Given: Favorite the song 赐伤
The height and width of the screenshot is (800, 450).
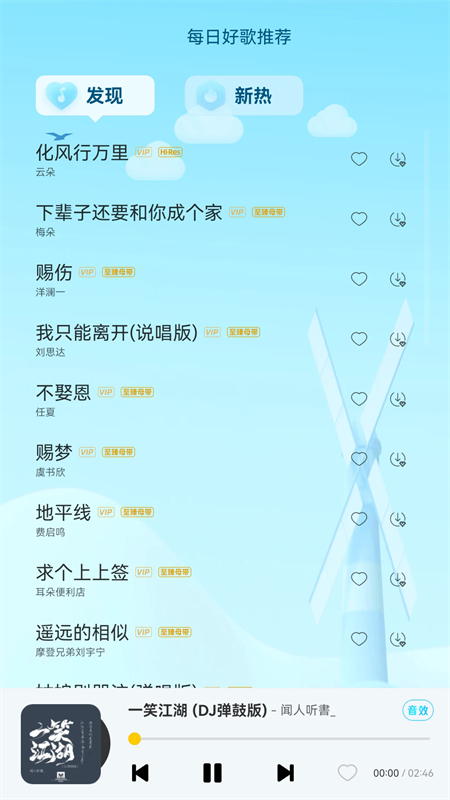Looking at the screenshot, I should [x=359, y=279].
